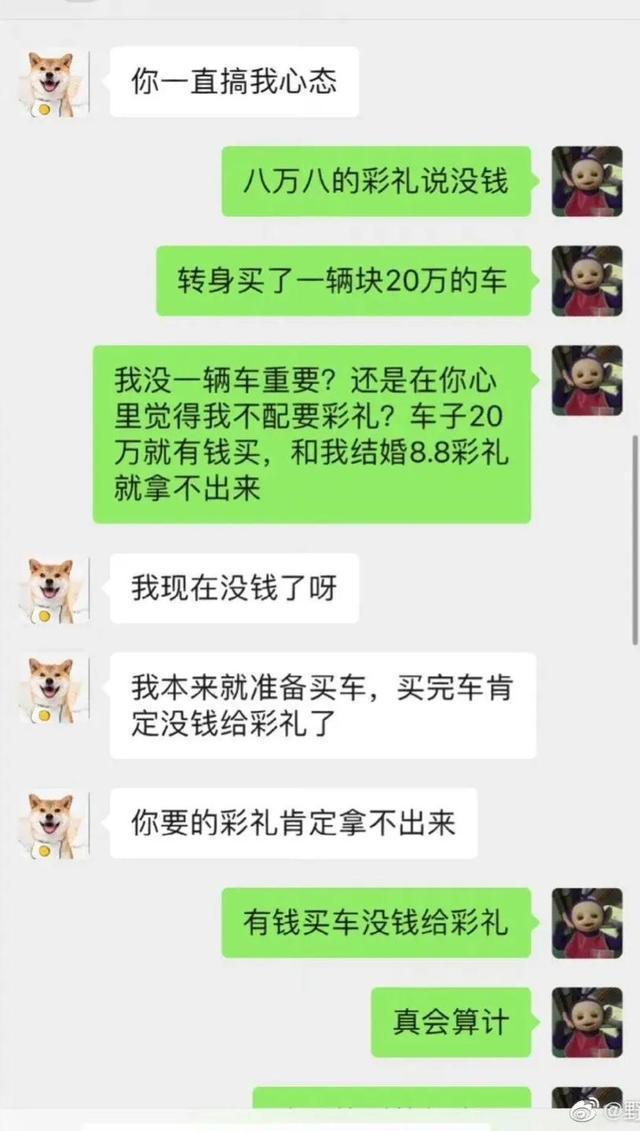Open avatar next to "我没一辆车重要" message
Screen dimensions: 640x1131
[587, 381]
